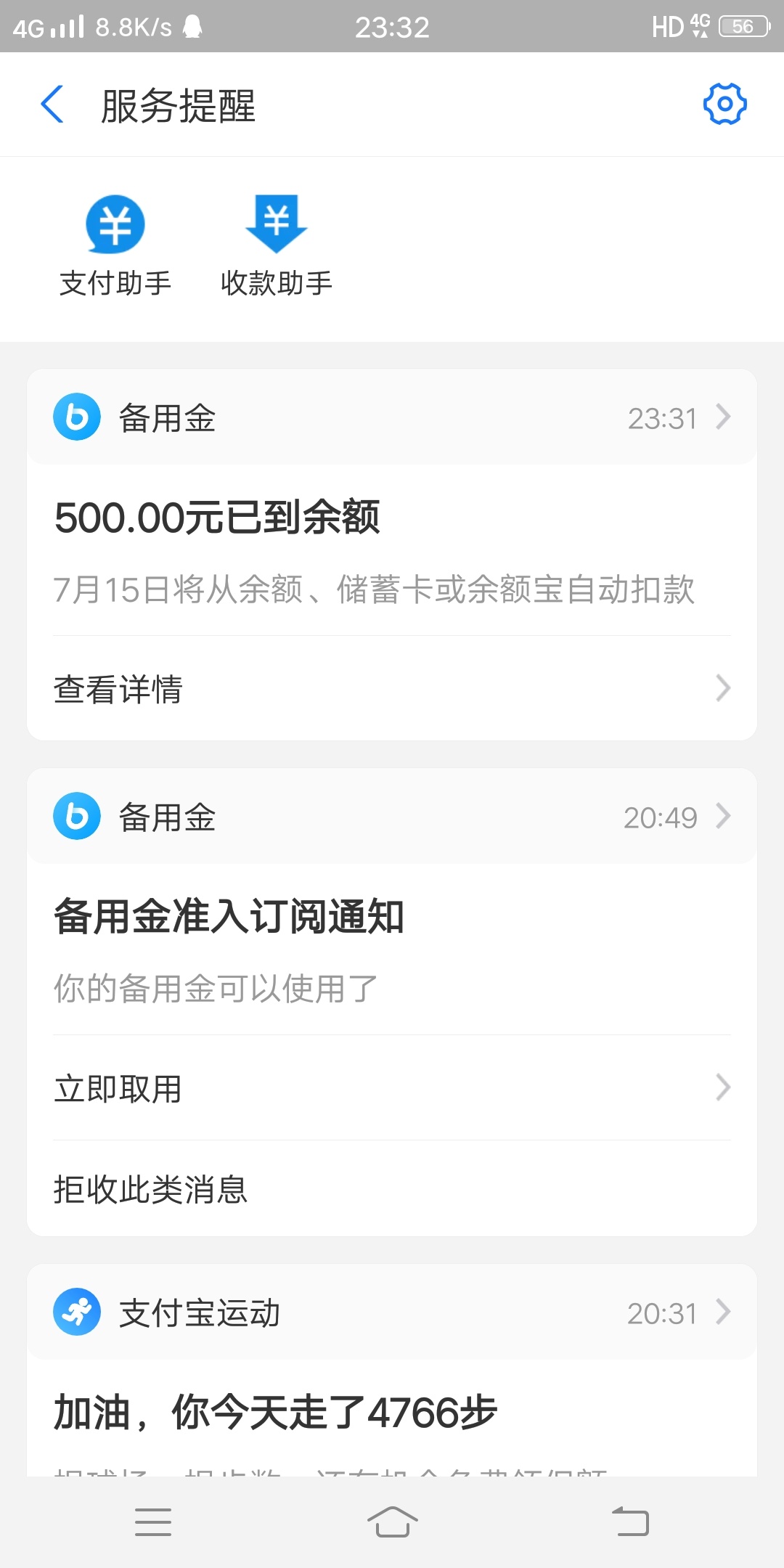The width and height of the screenshot is (784, 1568).
Task: Go back from 服务提醒 page
Action: pyautogui.click(x=52, y=105)
